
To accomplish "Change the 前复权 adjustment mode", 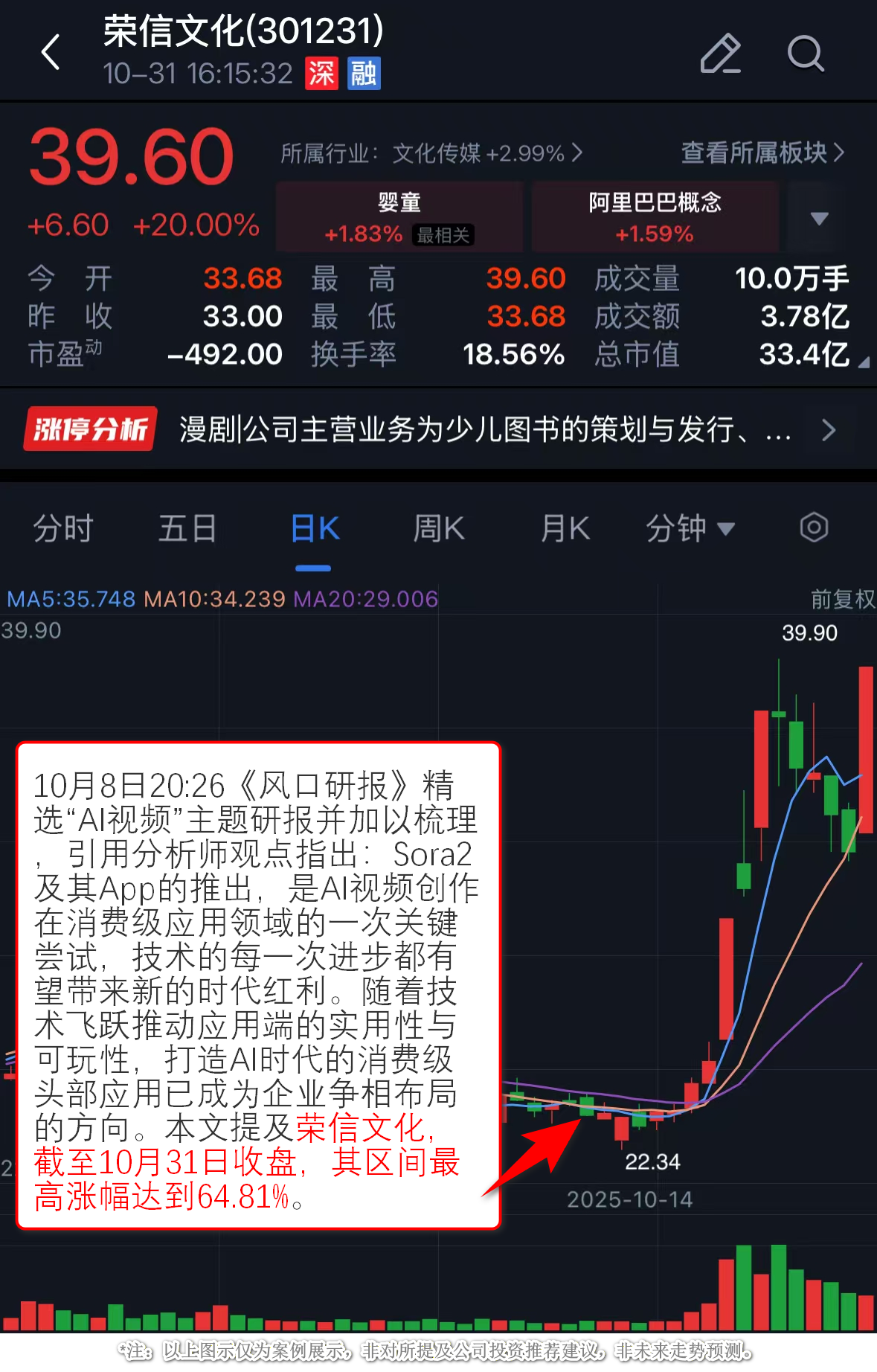I will [841, 599].
